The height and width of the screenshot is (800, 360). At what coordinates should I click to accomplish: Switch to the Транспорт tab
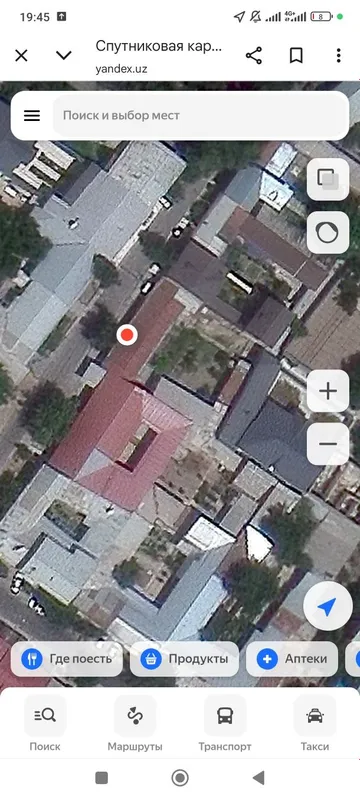pyautogui.click(x=225, y=723)
